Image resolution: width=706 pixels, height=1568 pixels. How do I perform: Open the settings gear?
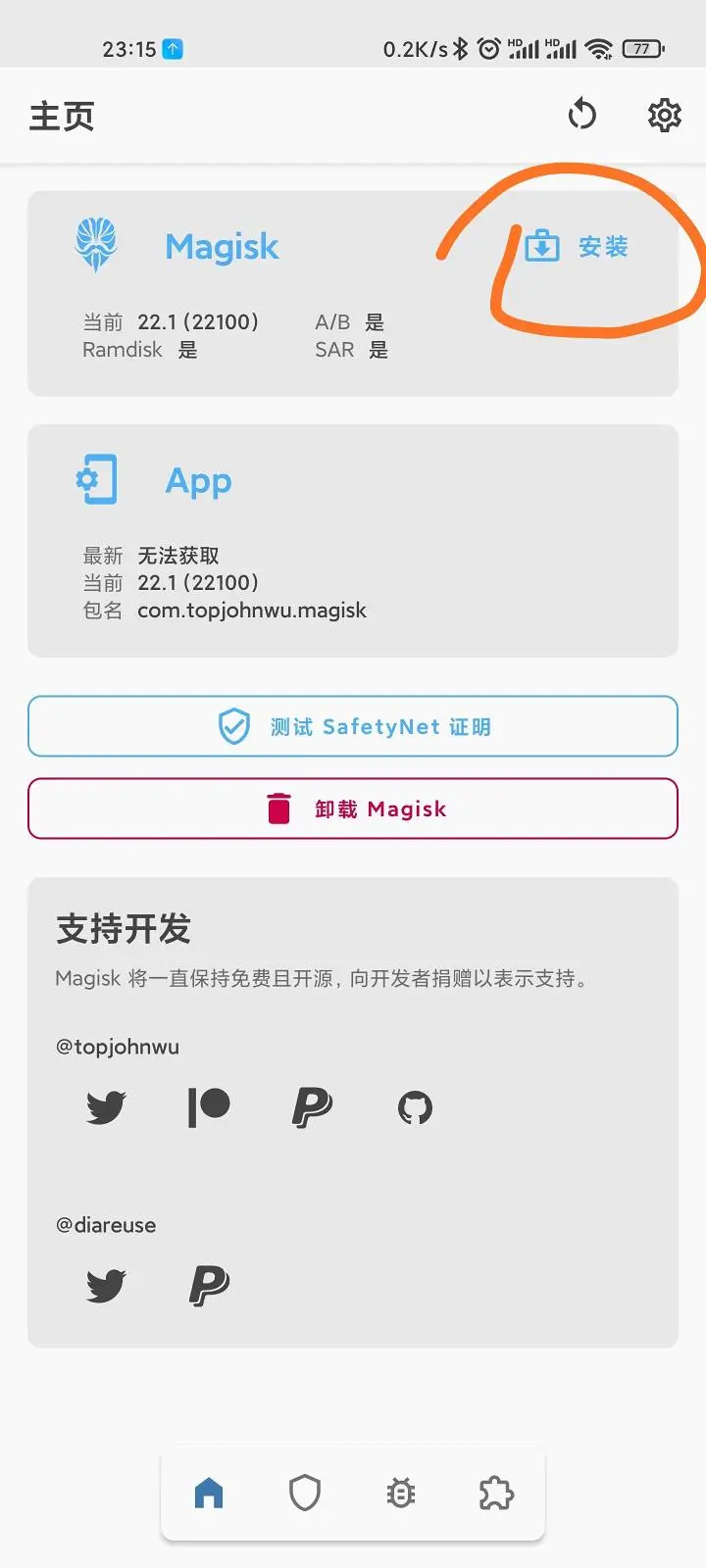664,116
